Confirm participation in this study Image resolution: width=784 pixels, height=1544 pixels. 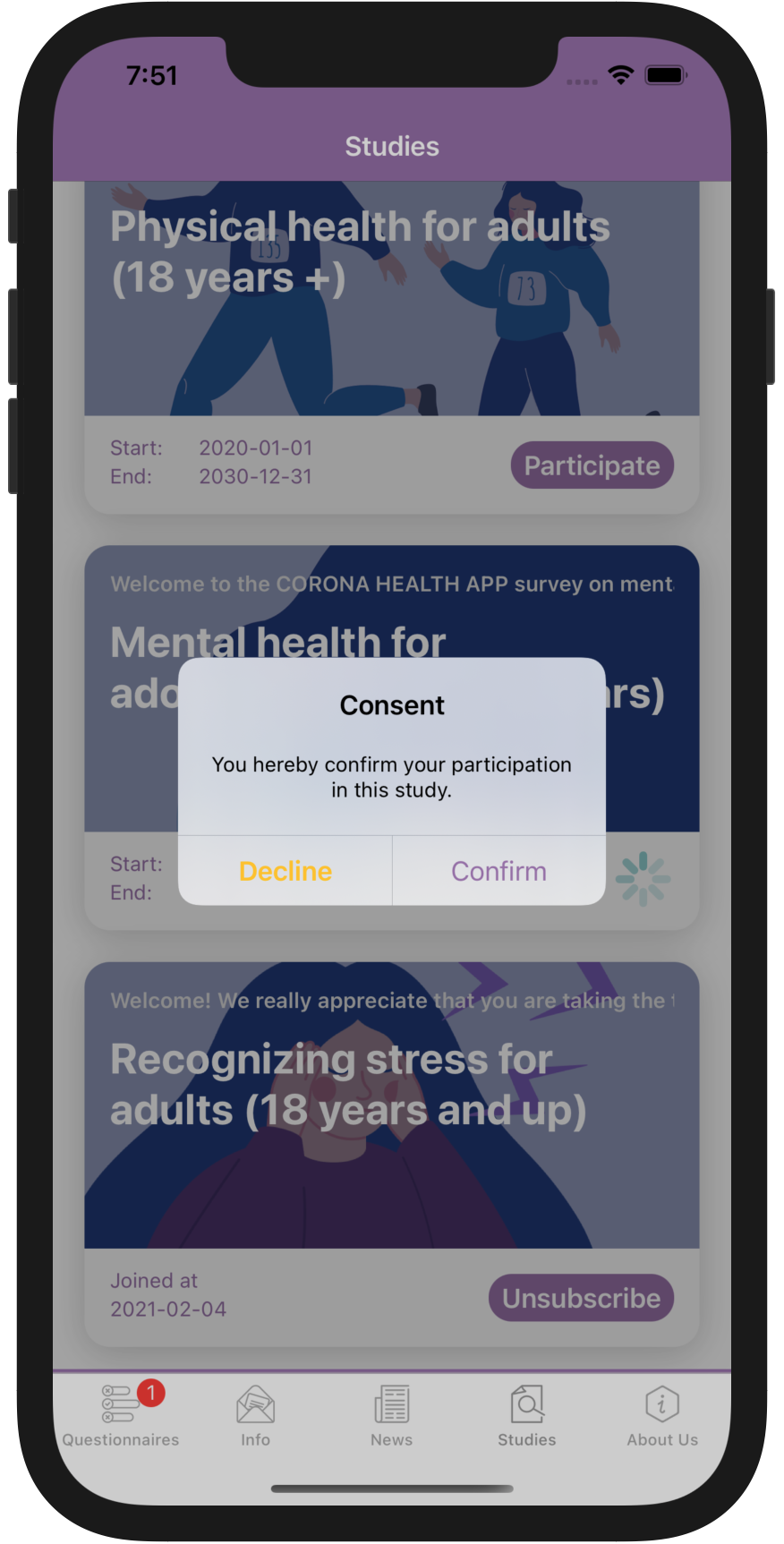pyautogui.click(x=499, y=870)
